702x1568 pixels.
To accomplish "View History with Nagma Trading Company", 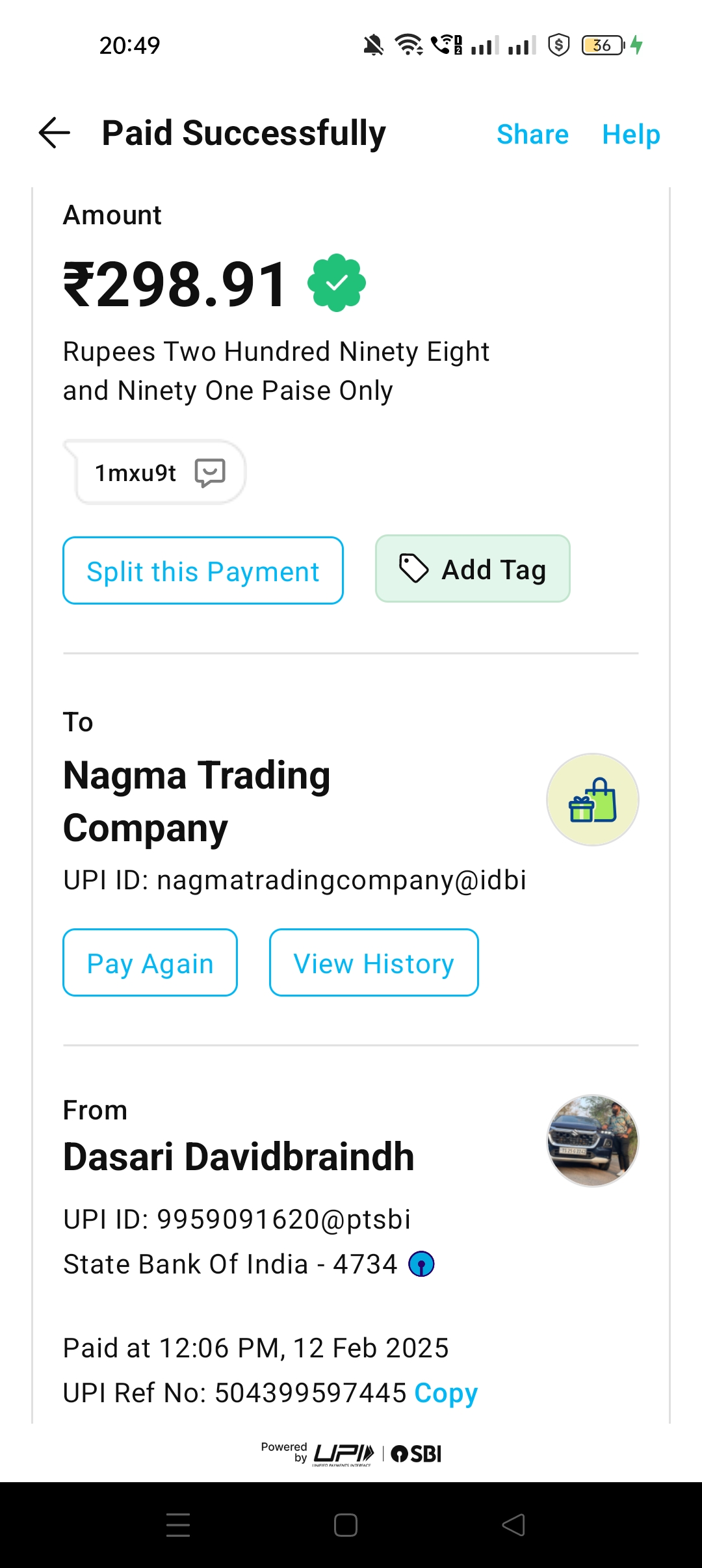I will tap(374, 963).
